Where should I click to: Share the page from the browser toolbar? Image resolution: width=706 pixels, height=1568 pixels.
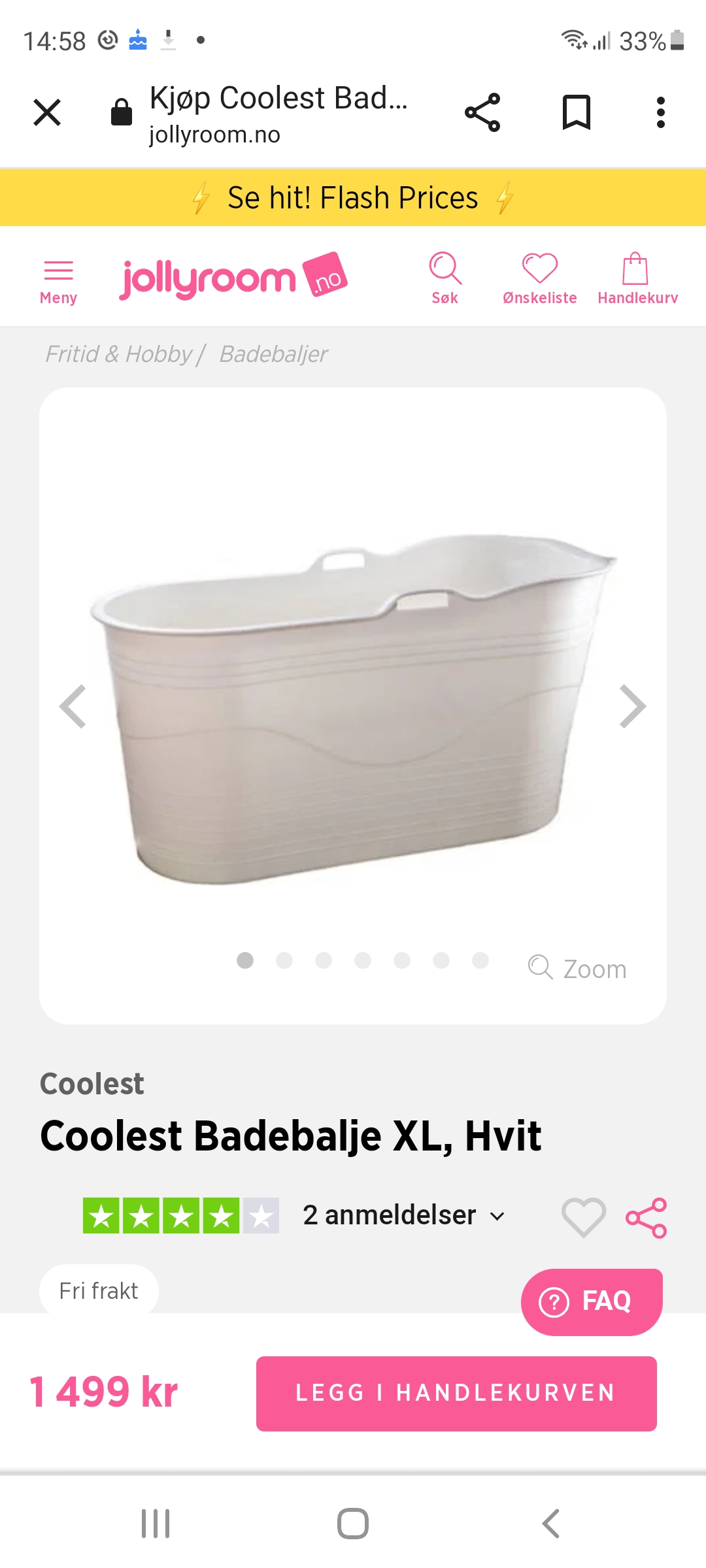tap(482, 112)
